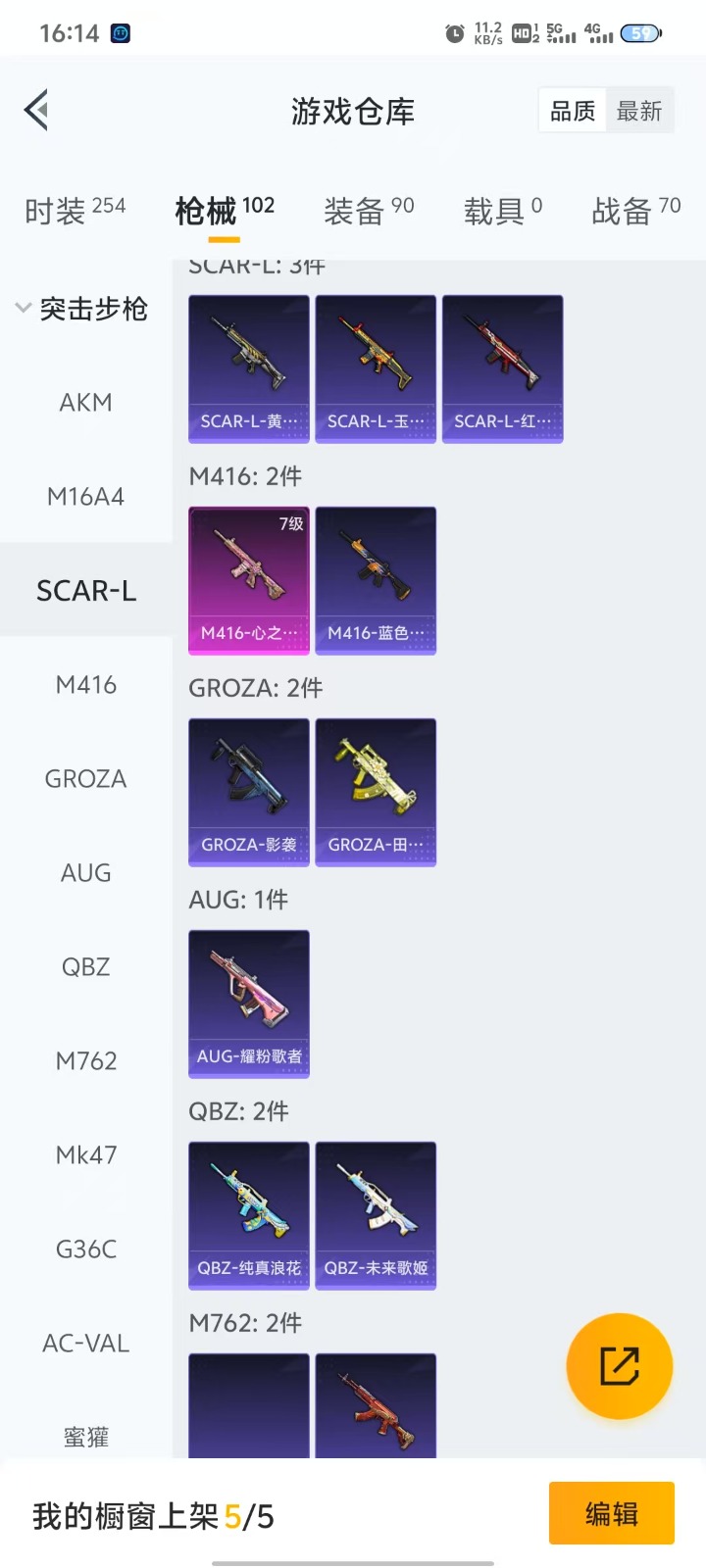This screenshot has width=706, height=1568.
Task: Select Mk47 in the sidebar
Action: click(86, 1155)
